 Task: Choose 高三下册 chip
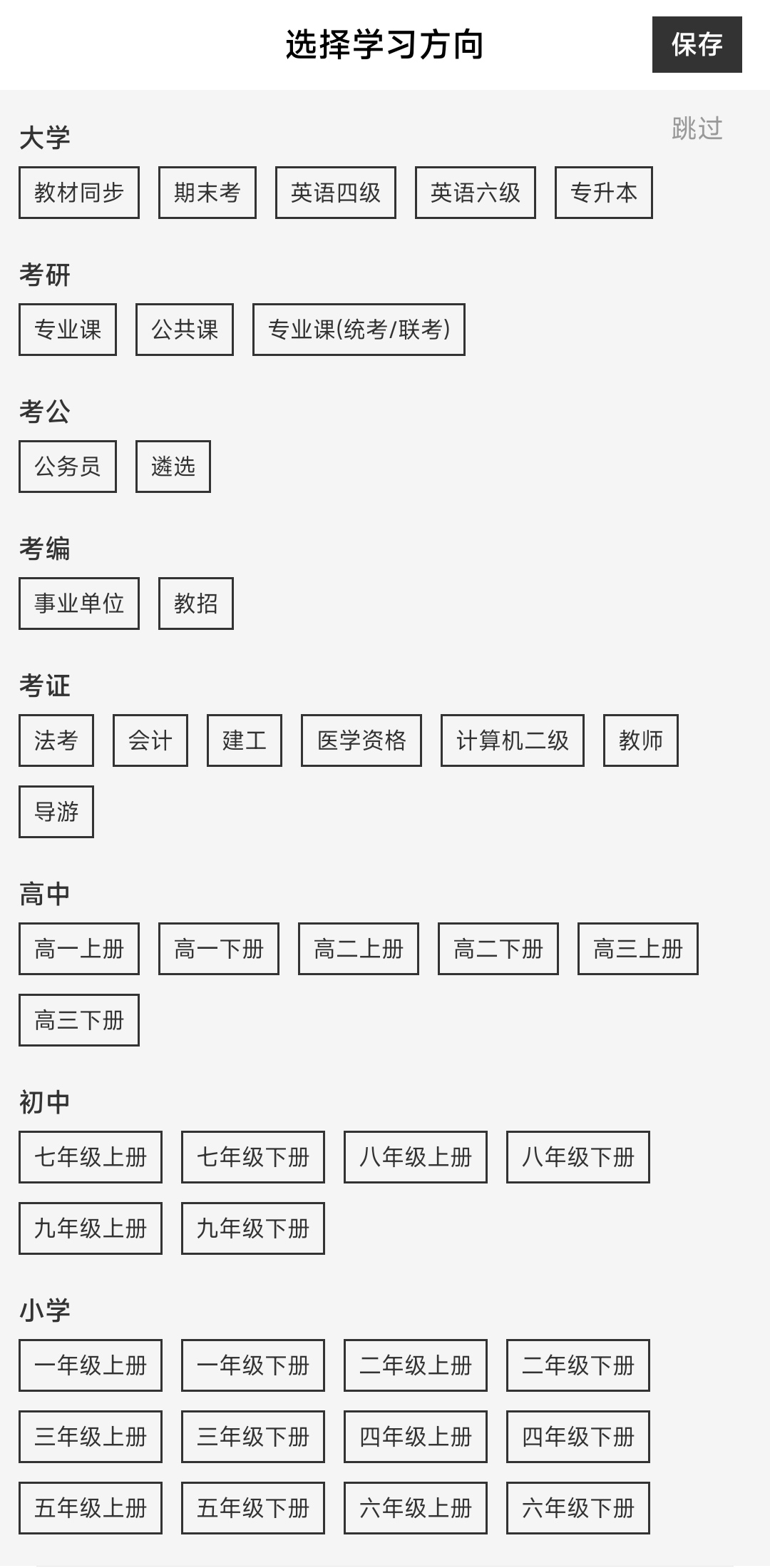(79, 1020)
